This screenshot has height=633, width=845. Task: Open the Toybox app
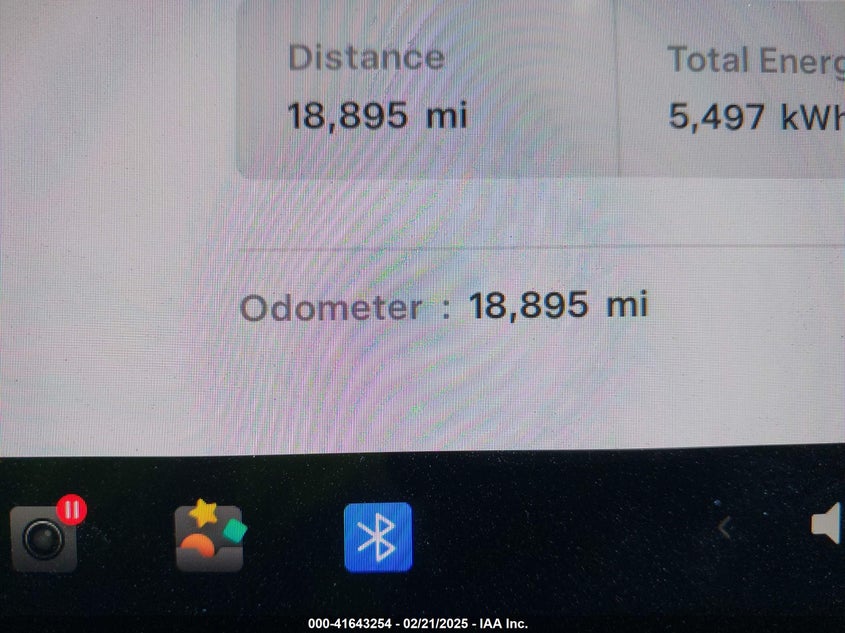[x=208, y=538]
